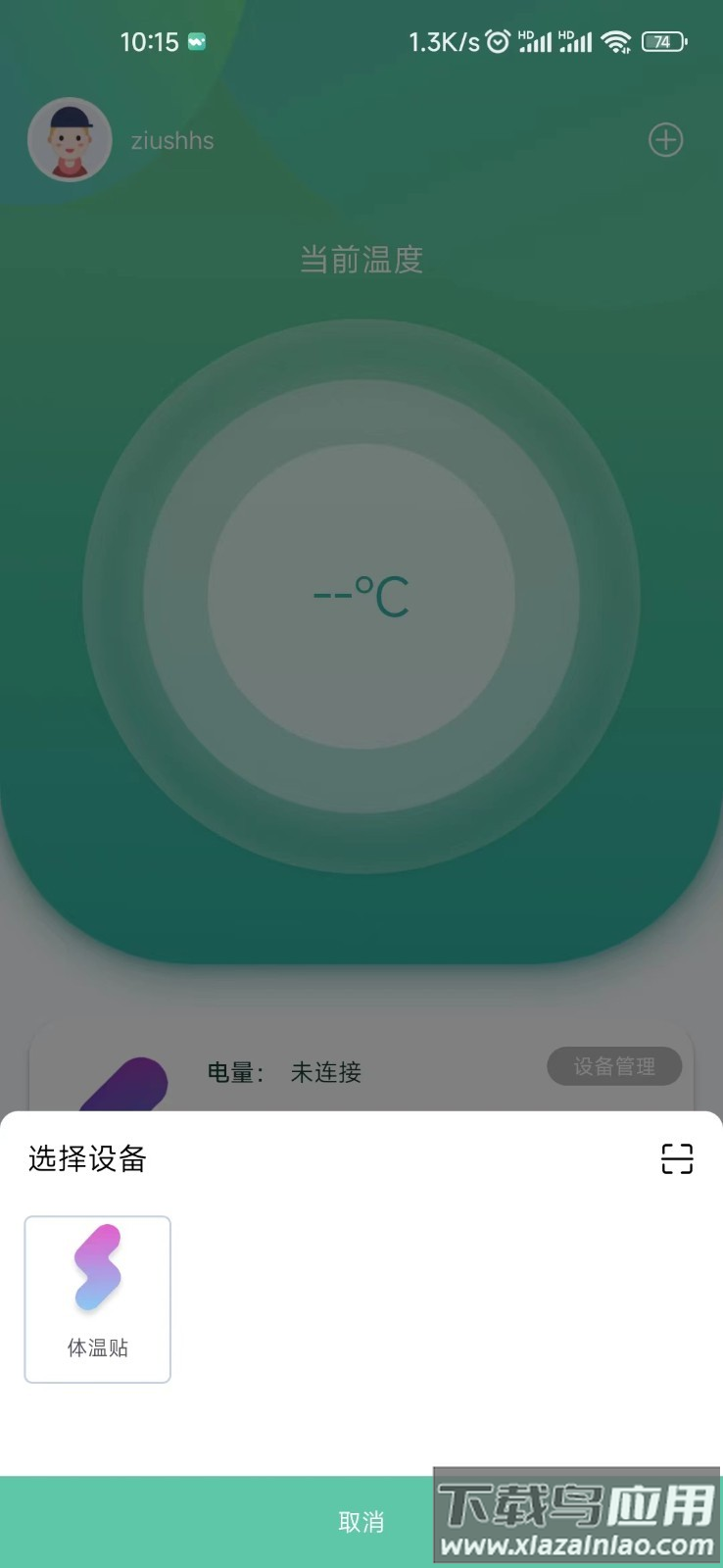Open the add device plus icon
This screenshot has width=723, height=1568.
pyautogui.click(x=665, y=140)
